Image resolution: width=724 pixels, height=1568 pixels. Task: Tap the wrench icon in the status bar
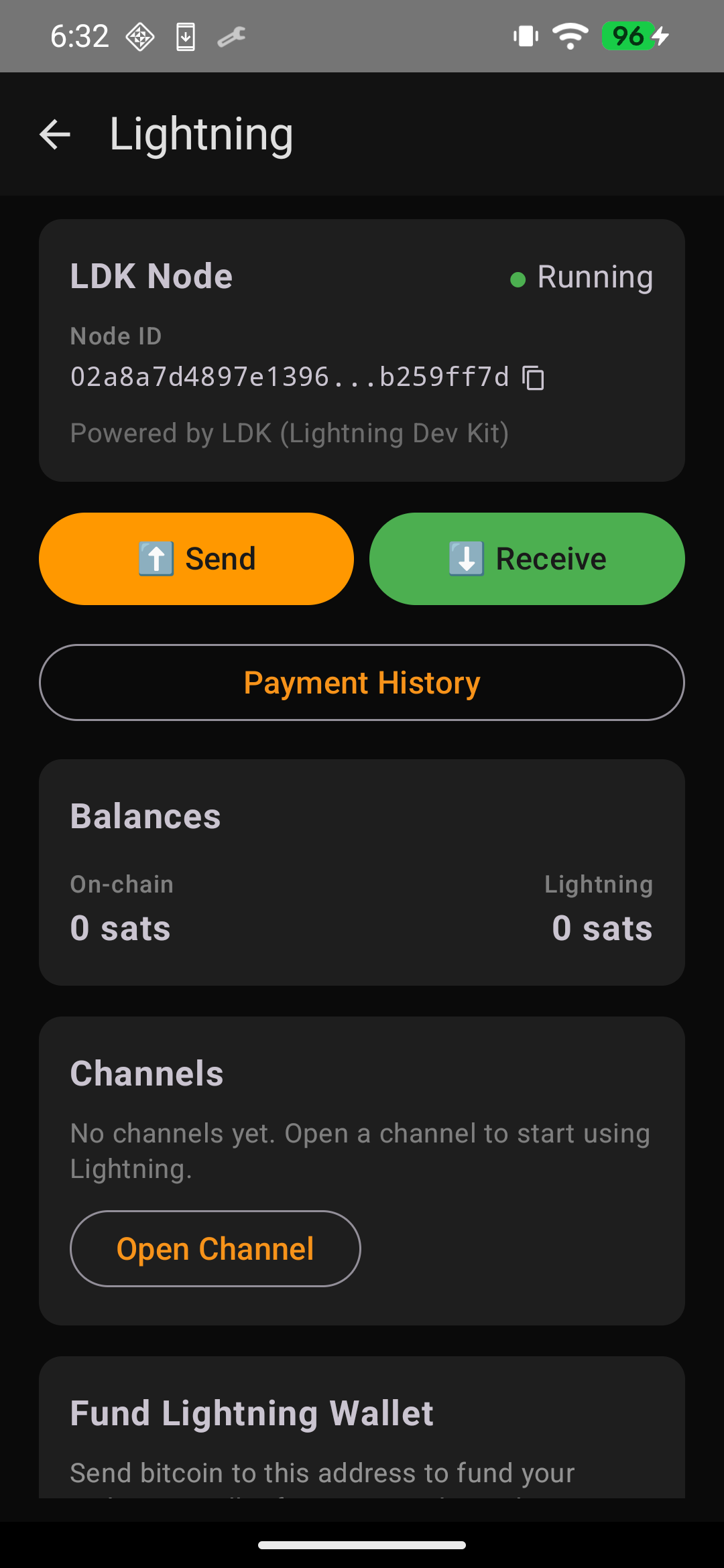(x=231, y=36)
